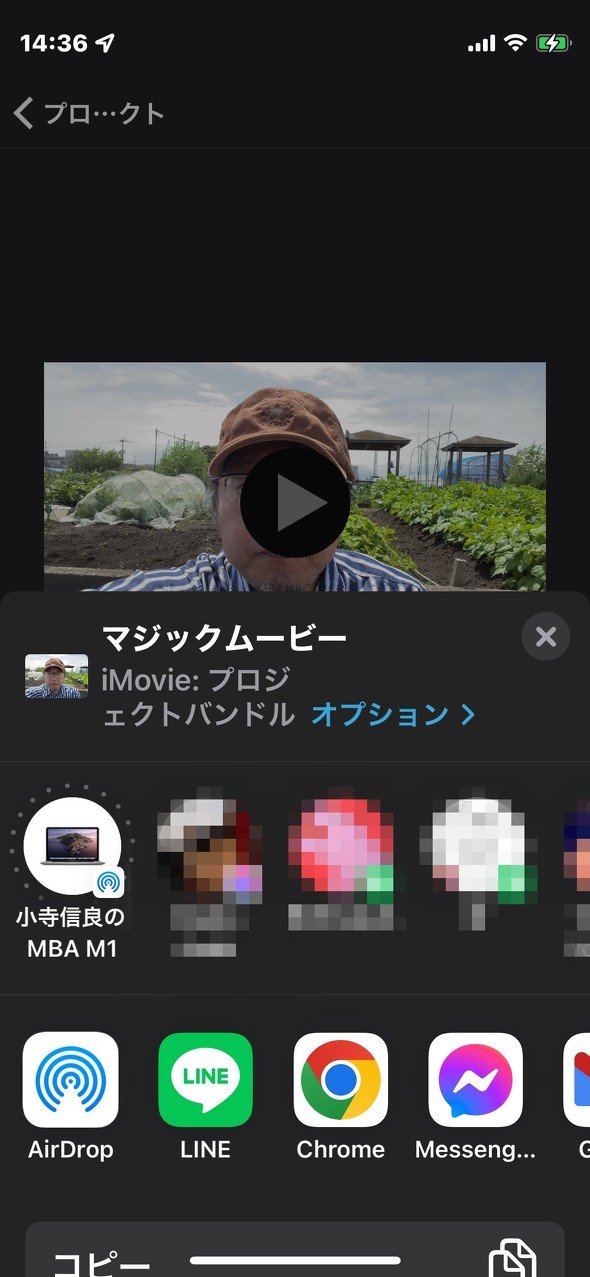Send to 小寺信良のMBA M1 via AirDrop

[x=72, y=874]
